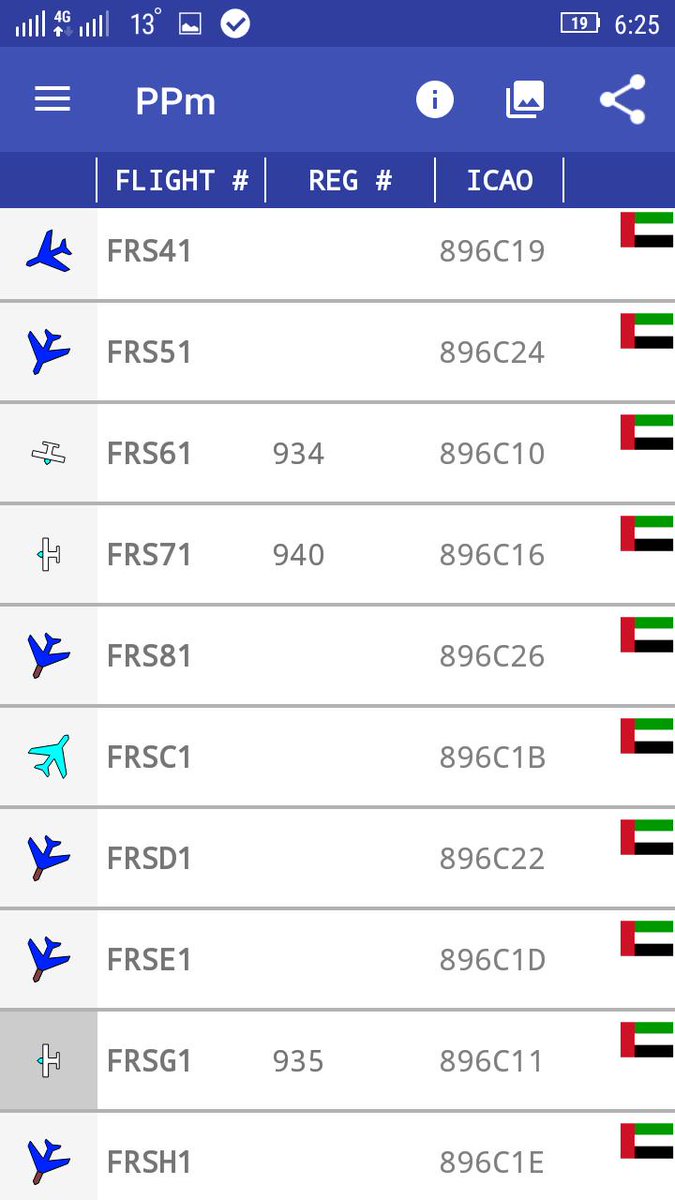
Task: Select flight FRSD1
Action: [337, 857]
